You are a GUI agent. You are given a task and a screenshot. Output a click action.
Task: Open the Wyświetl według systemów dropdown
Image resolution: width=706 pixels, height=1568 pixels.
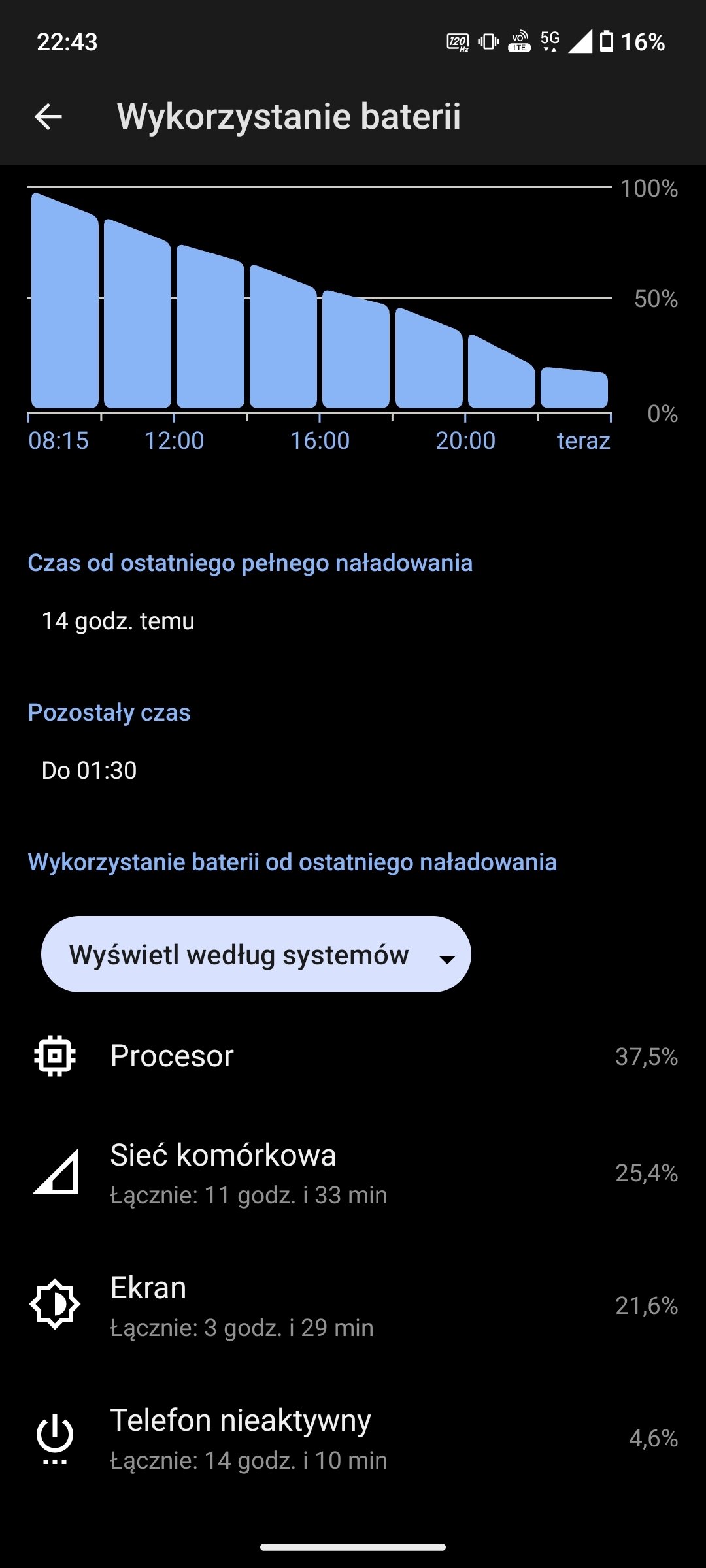256,955
